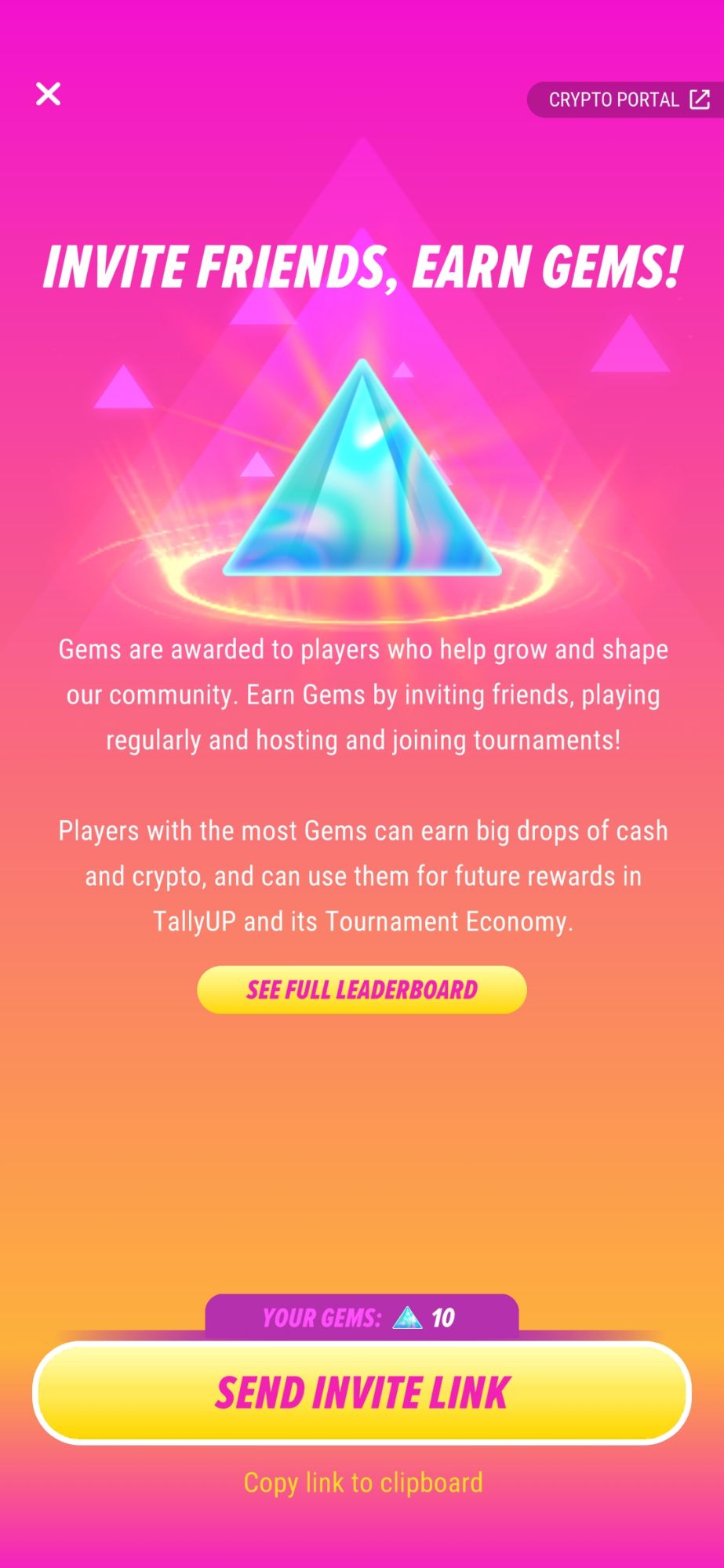Click the external link icon beside Crypto Portal
This screenshot has width=724, height=1568.
click(x=699, y=99)
